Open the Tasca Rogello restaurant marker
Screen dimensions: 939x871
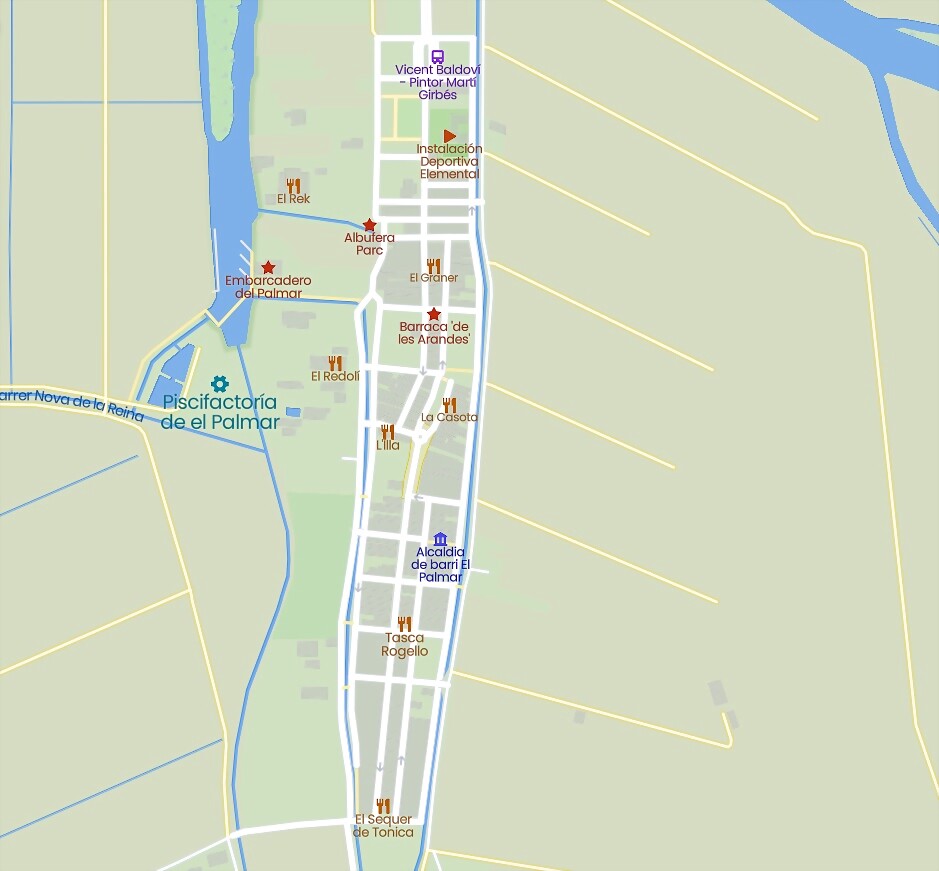(x=404, y=624)
